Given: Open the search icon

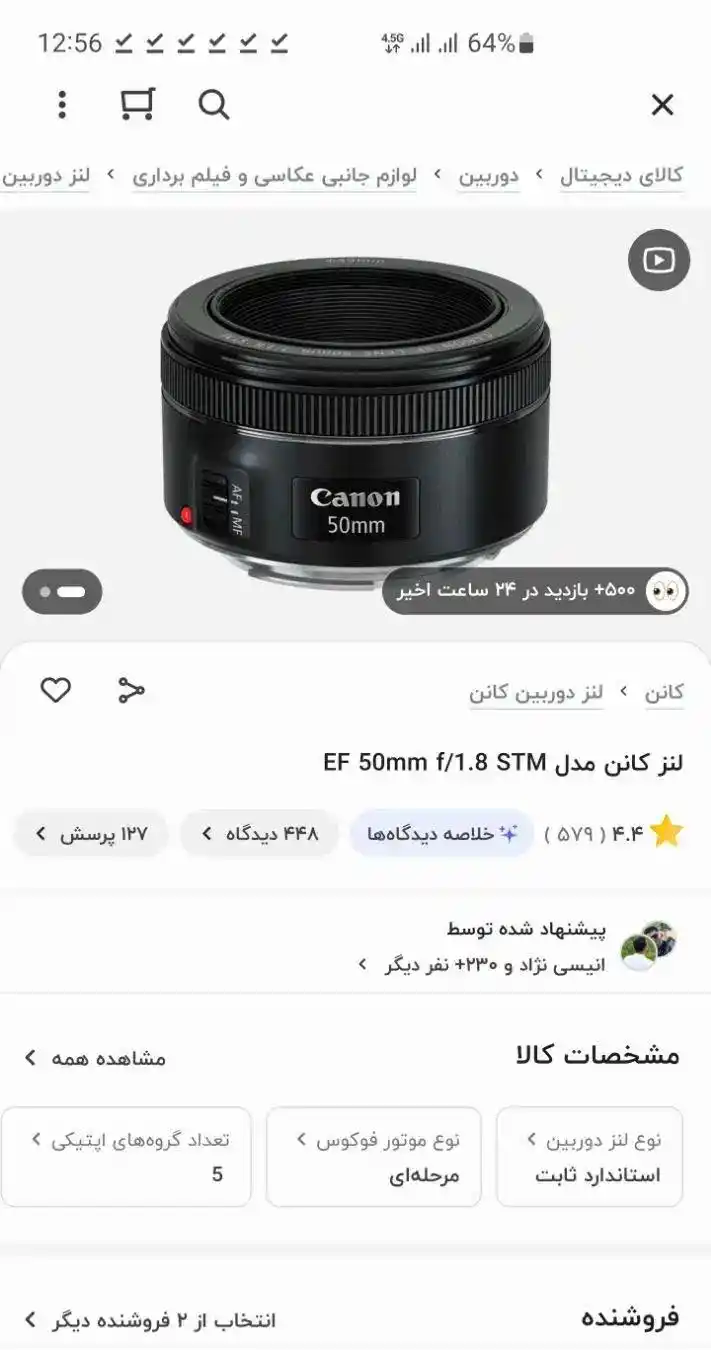Looking at the screenshot, I should [213, 105].
